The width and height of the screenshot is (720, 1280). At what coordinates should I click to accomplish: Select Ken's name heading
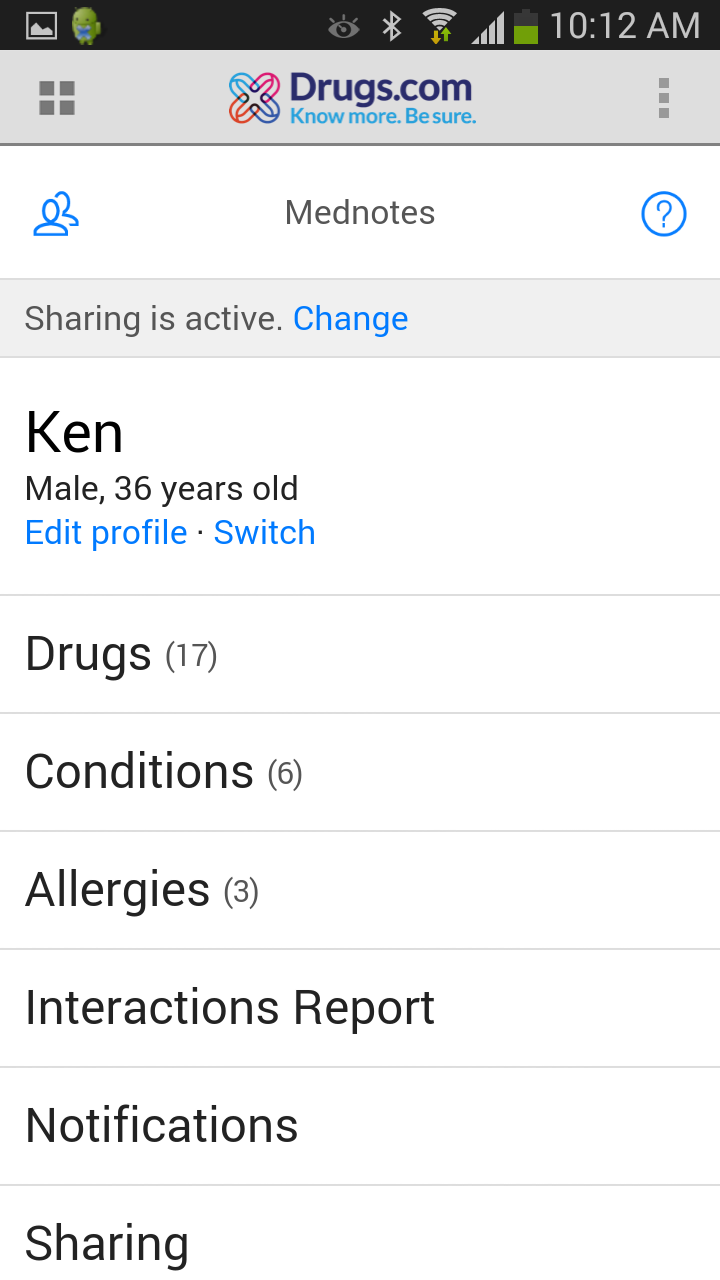tap(74, 432)
